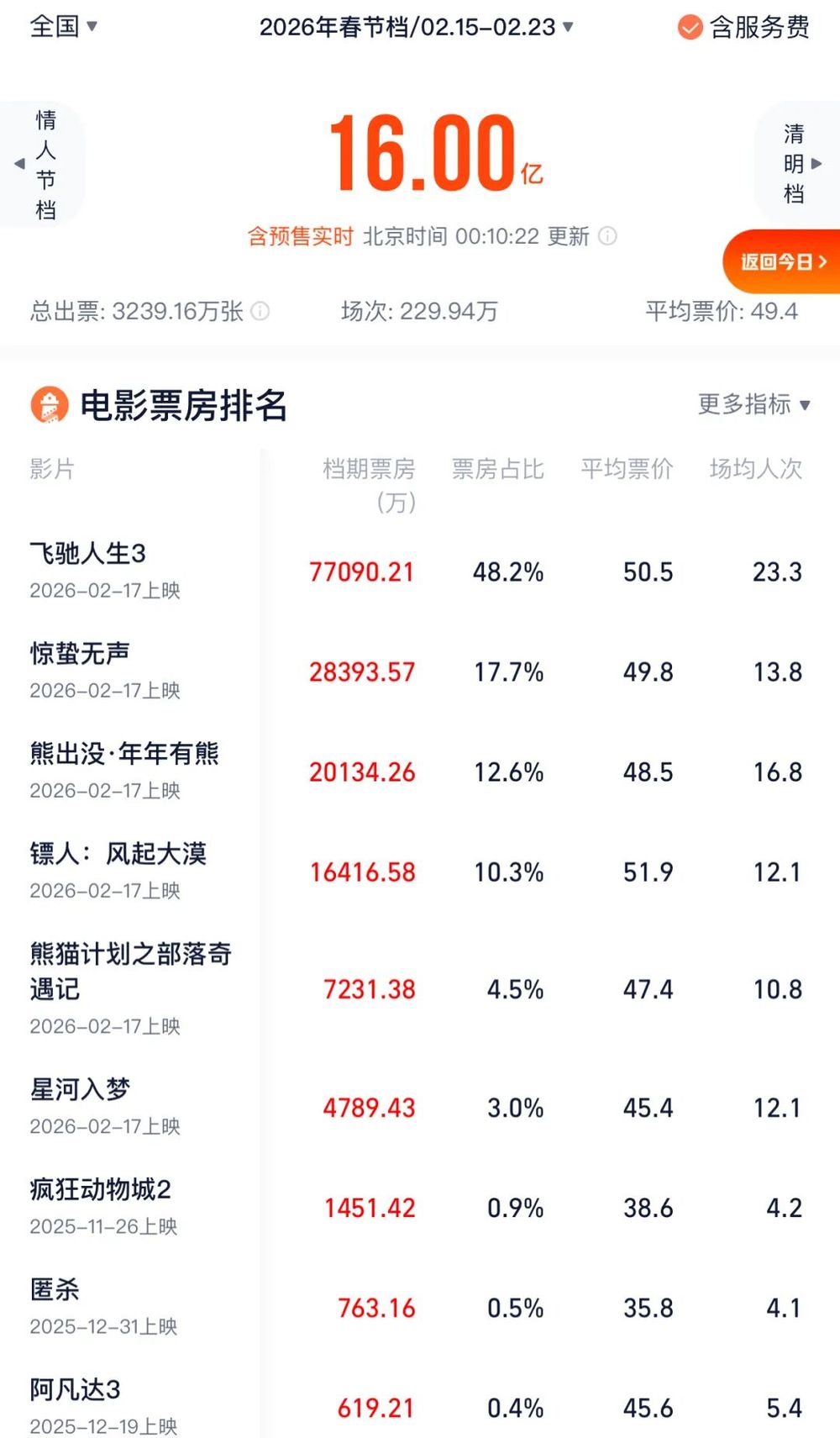Toggle the 含服务费 checkbox
Image resolution: width=840 pixels, height=1438 pixels.
(x=690, y=28)
